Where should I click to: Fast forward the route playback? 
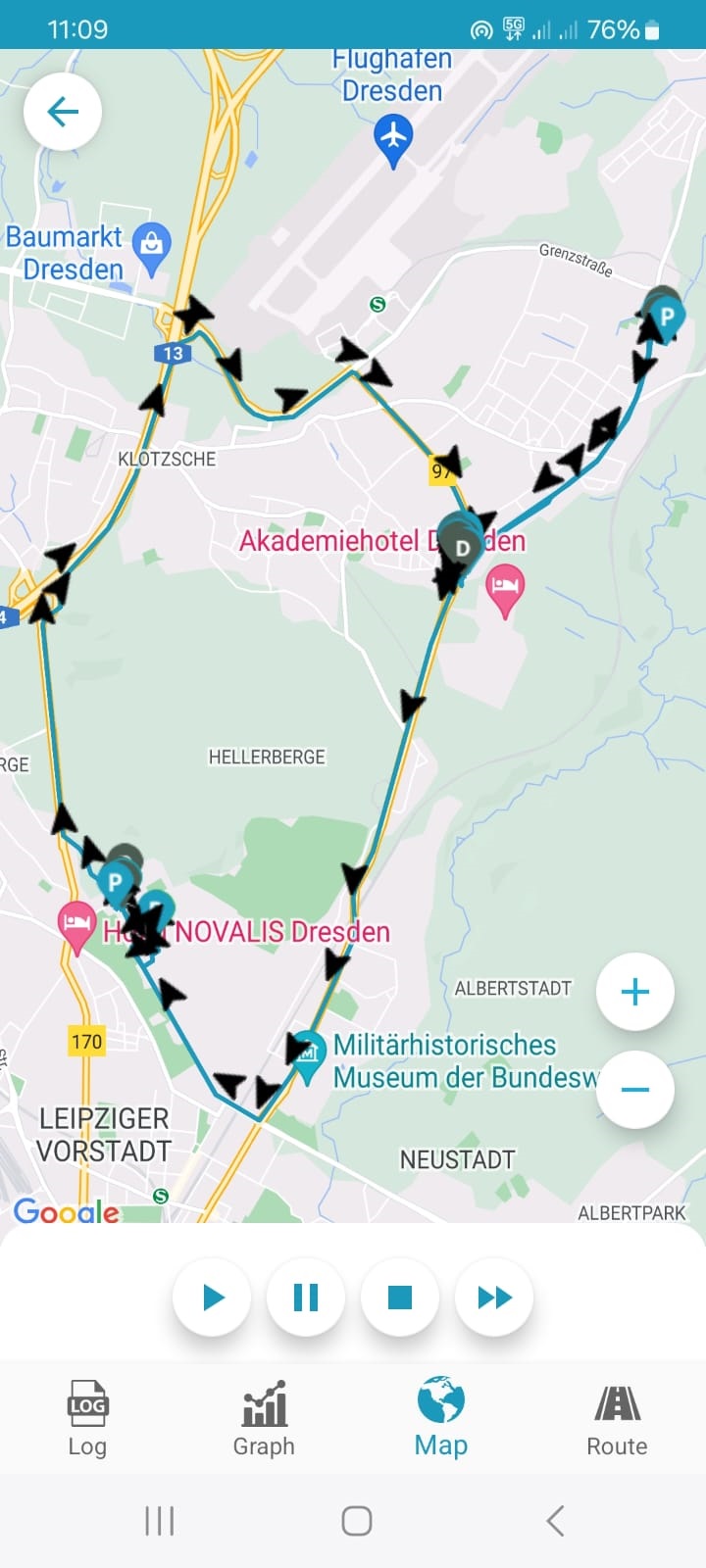click(494, 1298)
